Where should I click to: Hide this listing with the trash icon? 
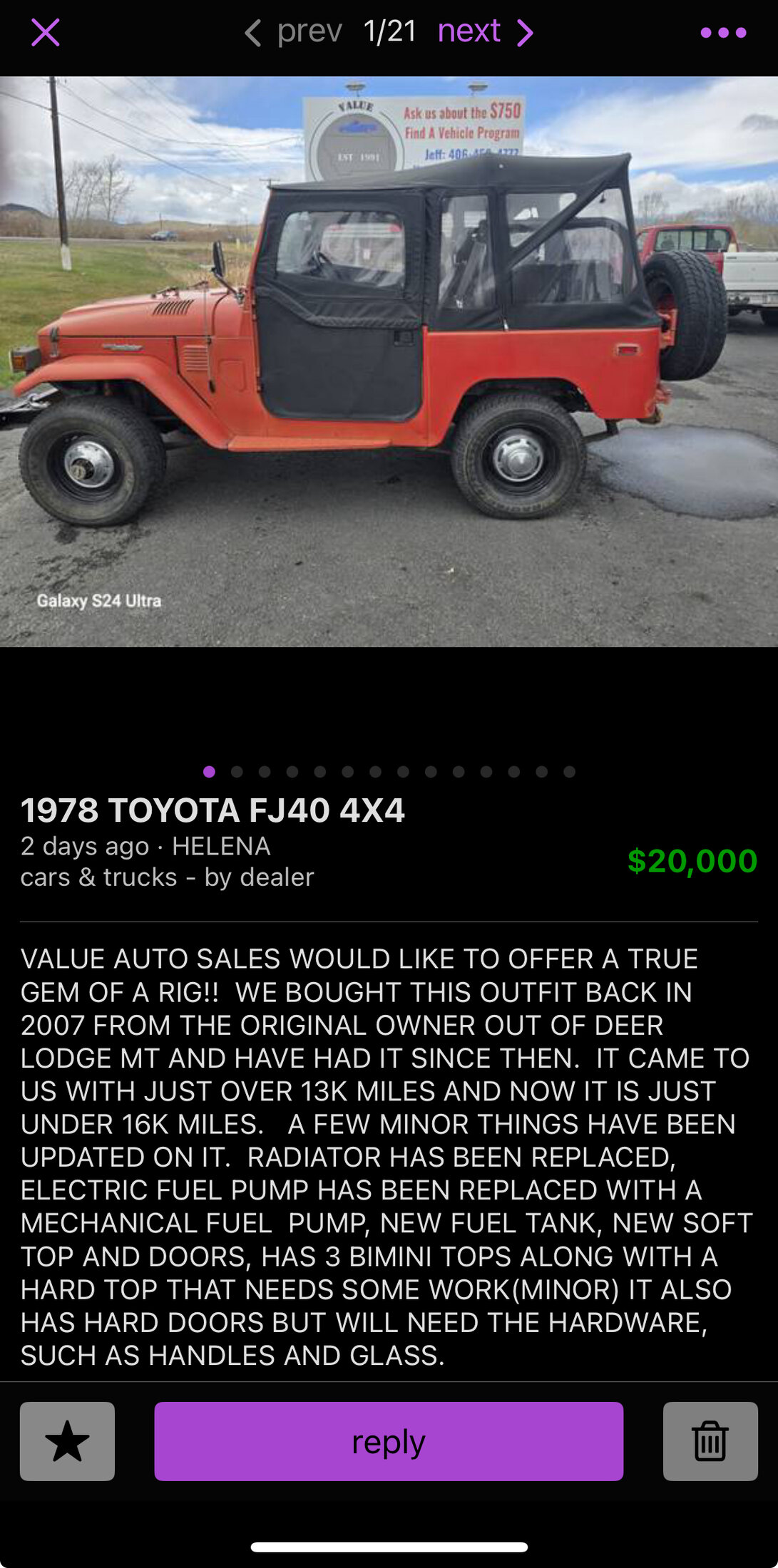(x=710, y=1441)
